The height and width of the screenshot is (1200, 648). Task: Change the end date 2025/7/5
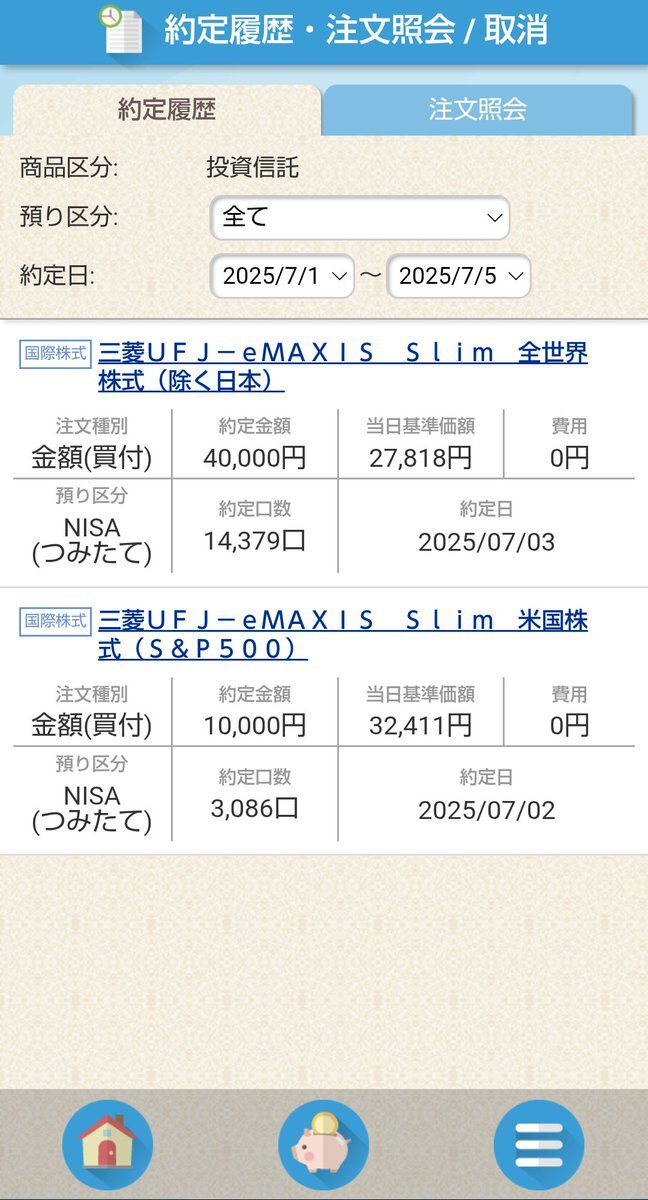pyautogui.click(x=459, y=276)
